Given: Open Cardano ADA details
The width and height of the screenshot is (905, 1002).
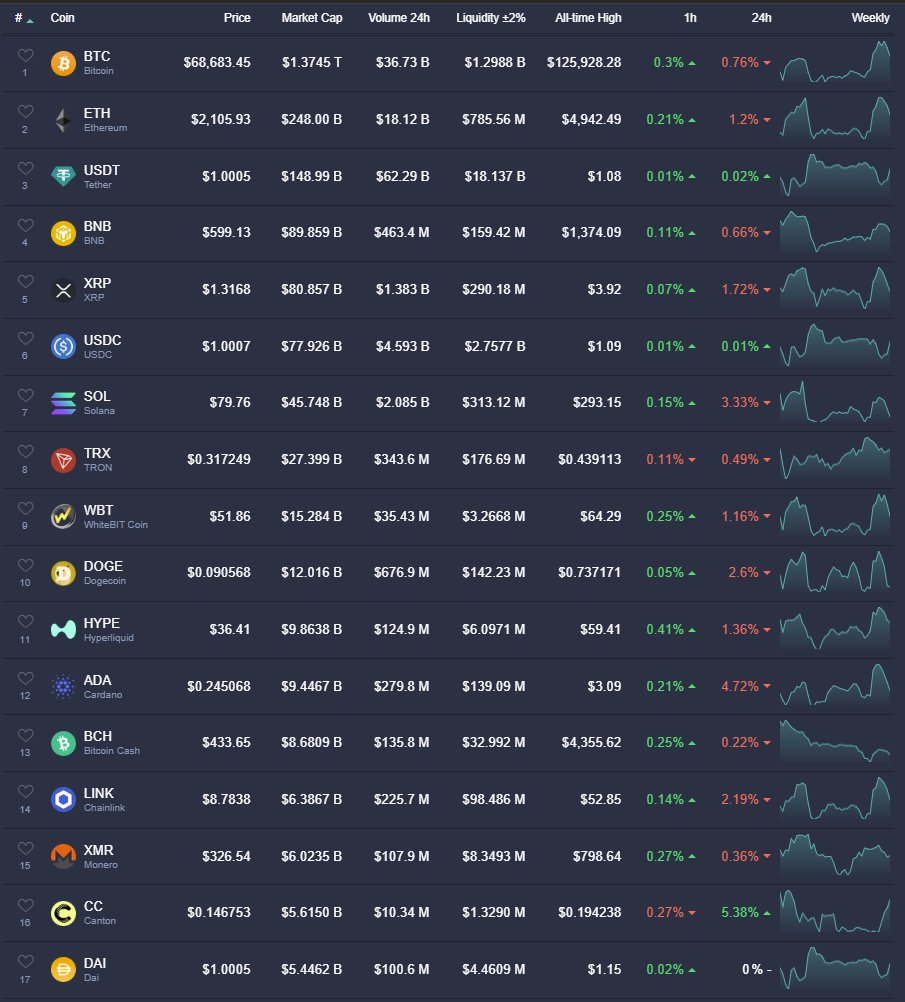Looking at the screenshot, I should click(x=97, y=686).
